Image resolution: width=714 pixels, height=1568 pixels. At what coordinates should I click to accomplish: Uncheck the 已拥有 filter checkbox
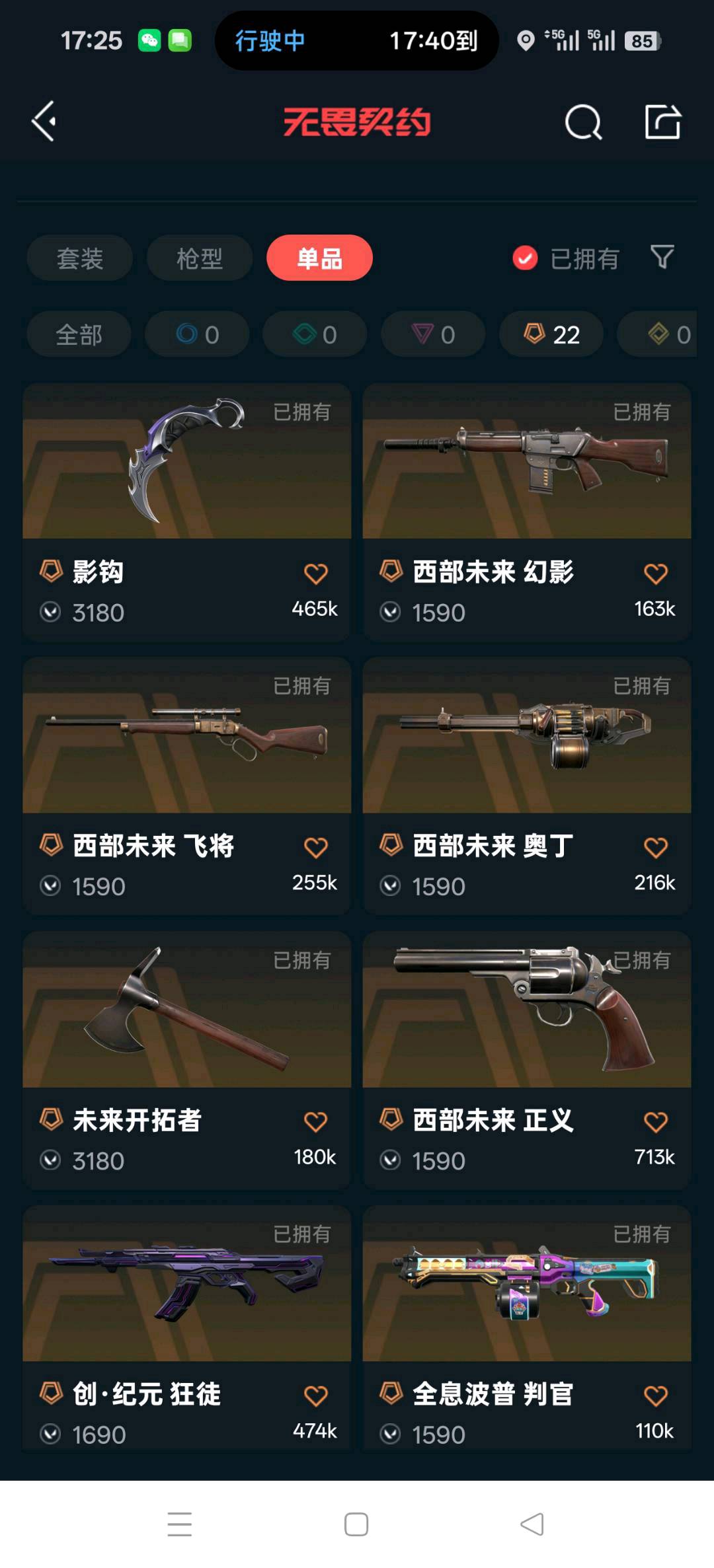tap(526, 258)
